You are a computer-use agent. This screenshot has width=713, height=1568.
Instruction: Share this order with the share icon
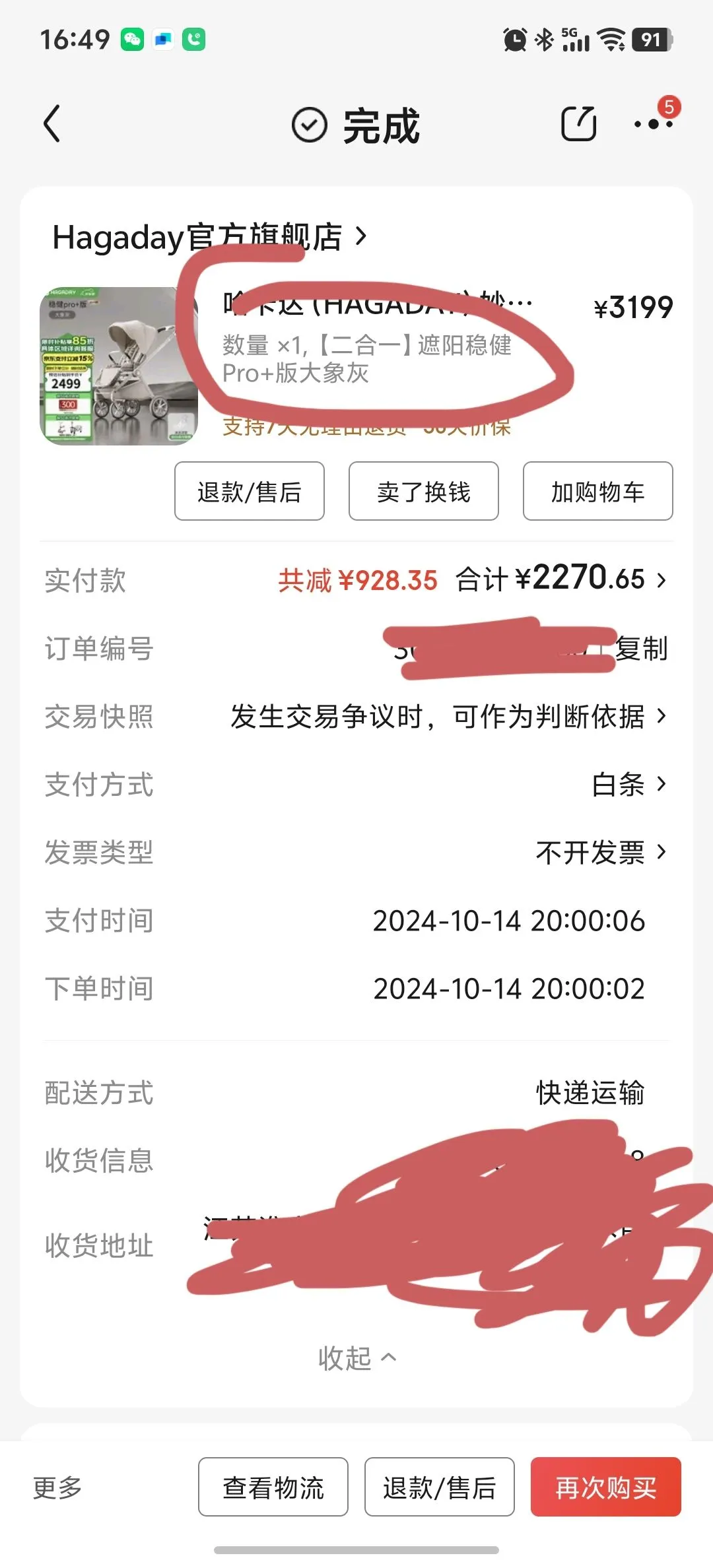tap(578, 123)
